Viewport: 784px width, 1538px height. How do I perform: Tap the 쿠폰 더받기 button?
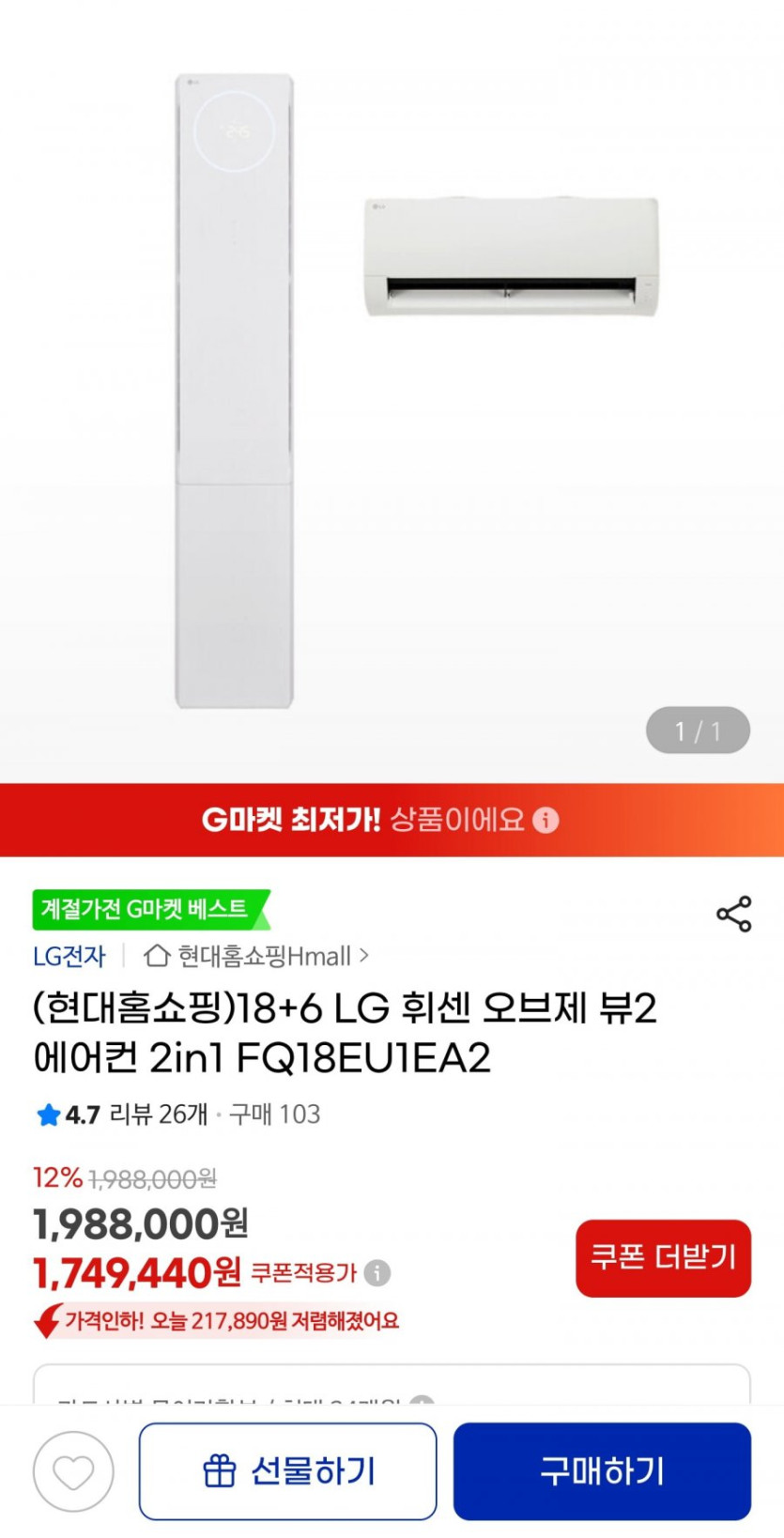663,1258
